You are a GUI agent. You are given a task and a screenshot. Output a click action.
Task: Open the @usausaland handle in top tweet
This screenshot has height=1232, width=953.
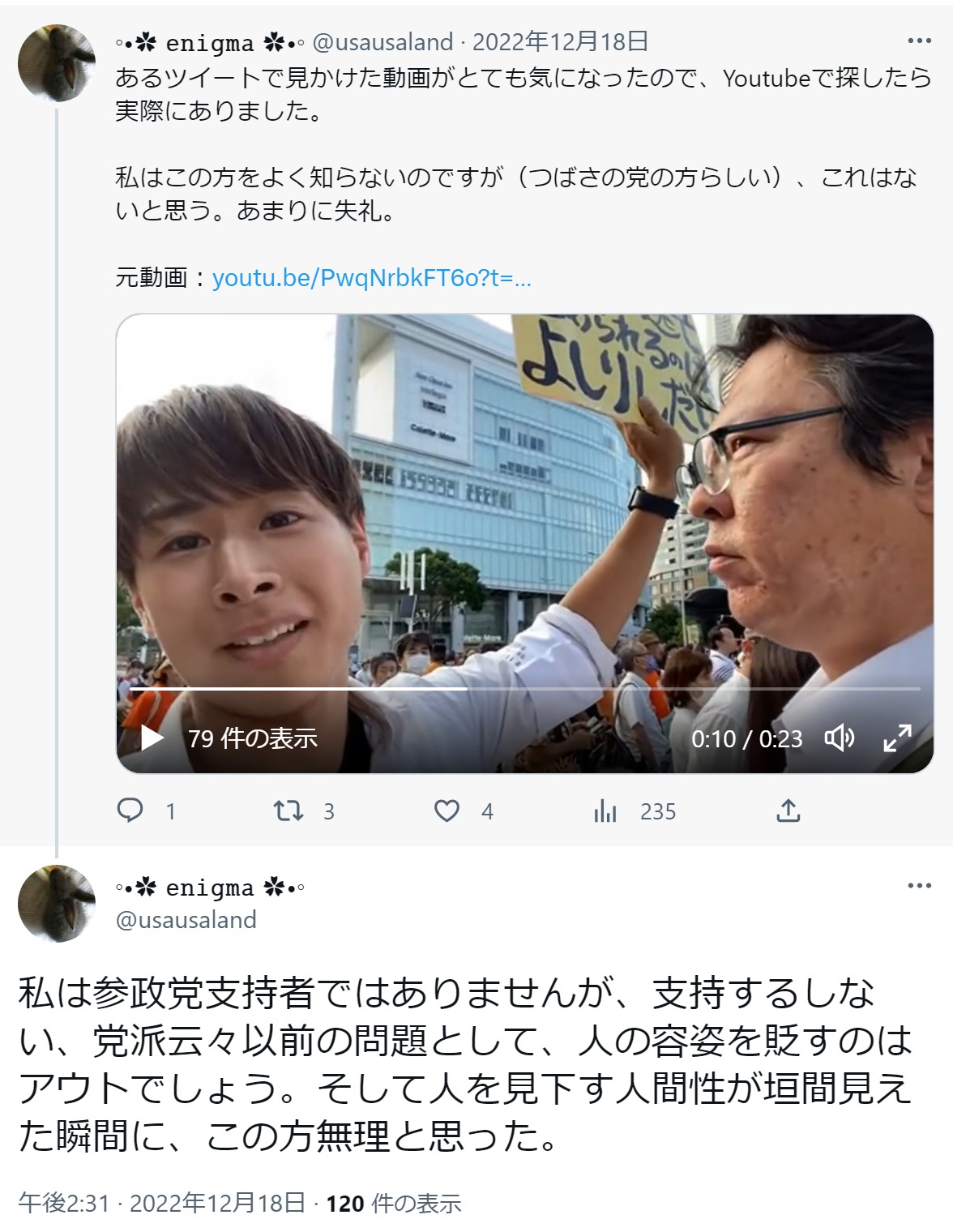click(x=382, y=41)
